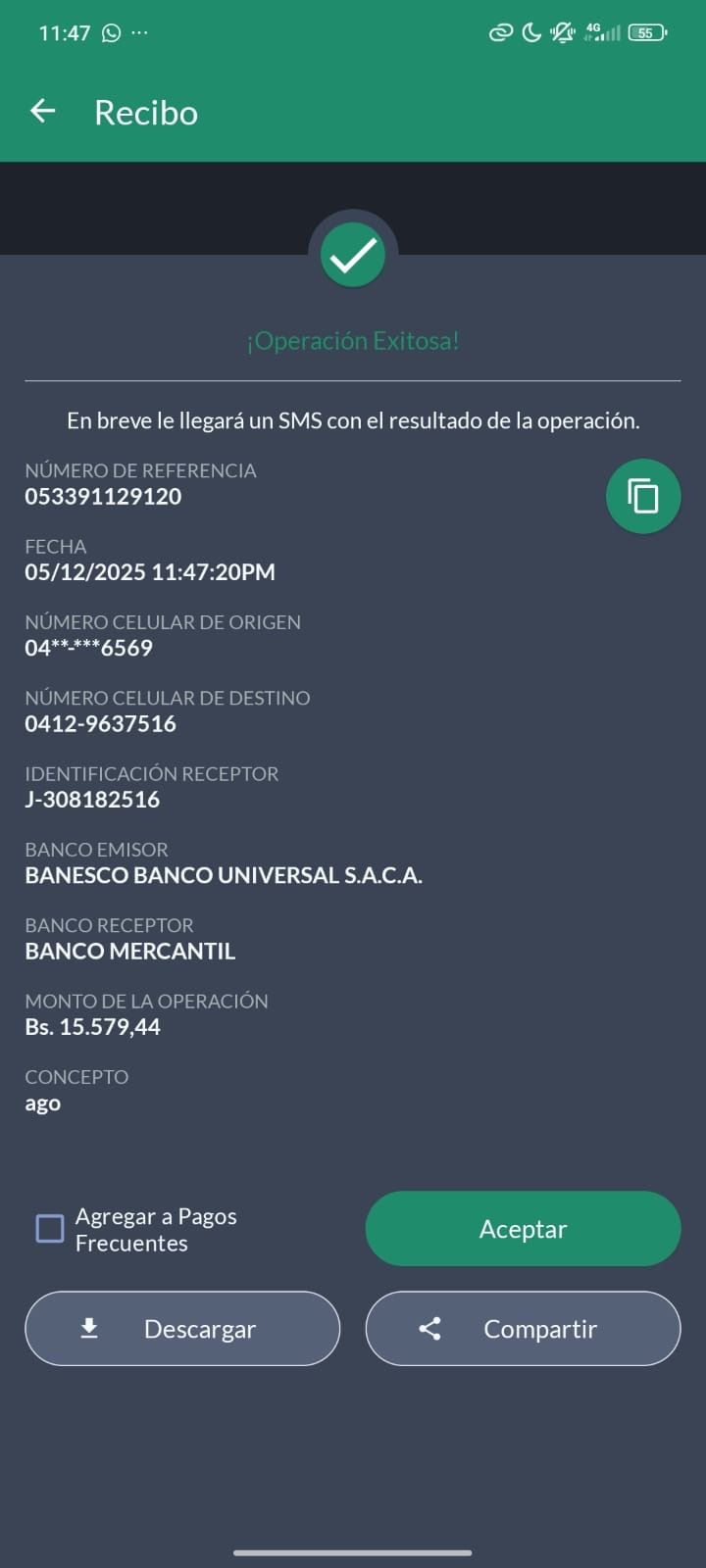Share the receipt via Compartir

[523, 1329]
